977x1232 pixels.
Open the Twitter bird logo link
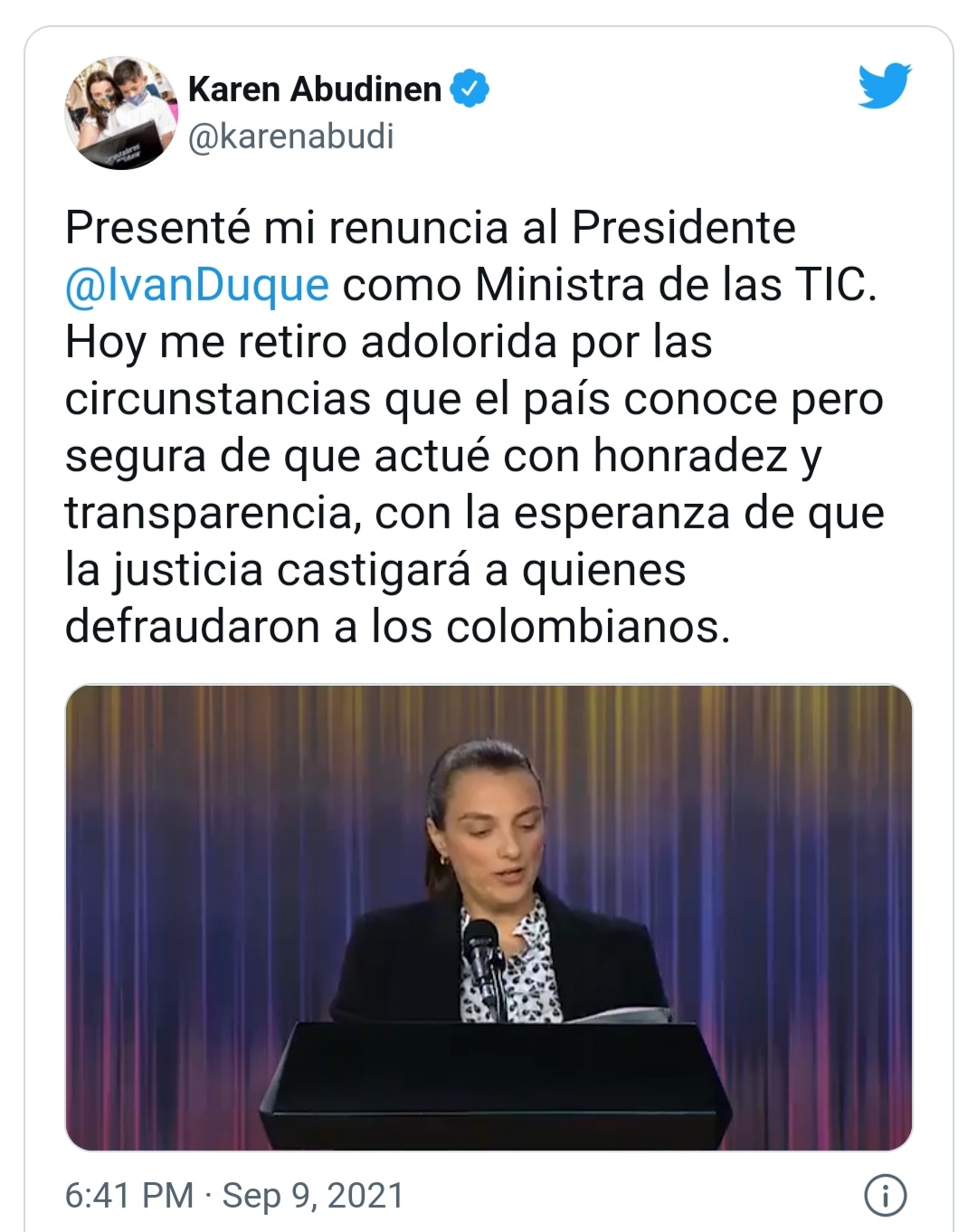pos(884,87)
